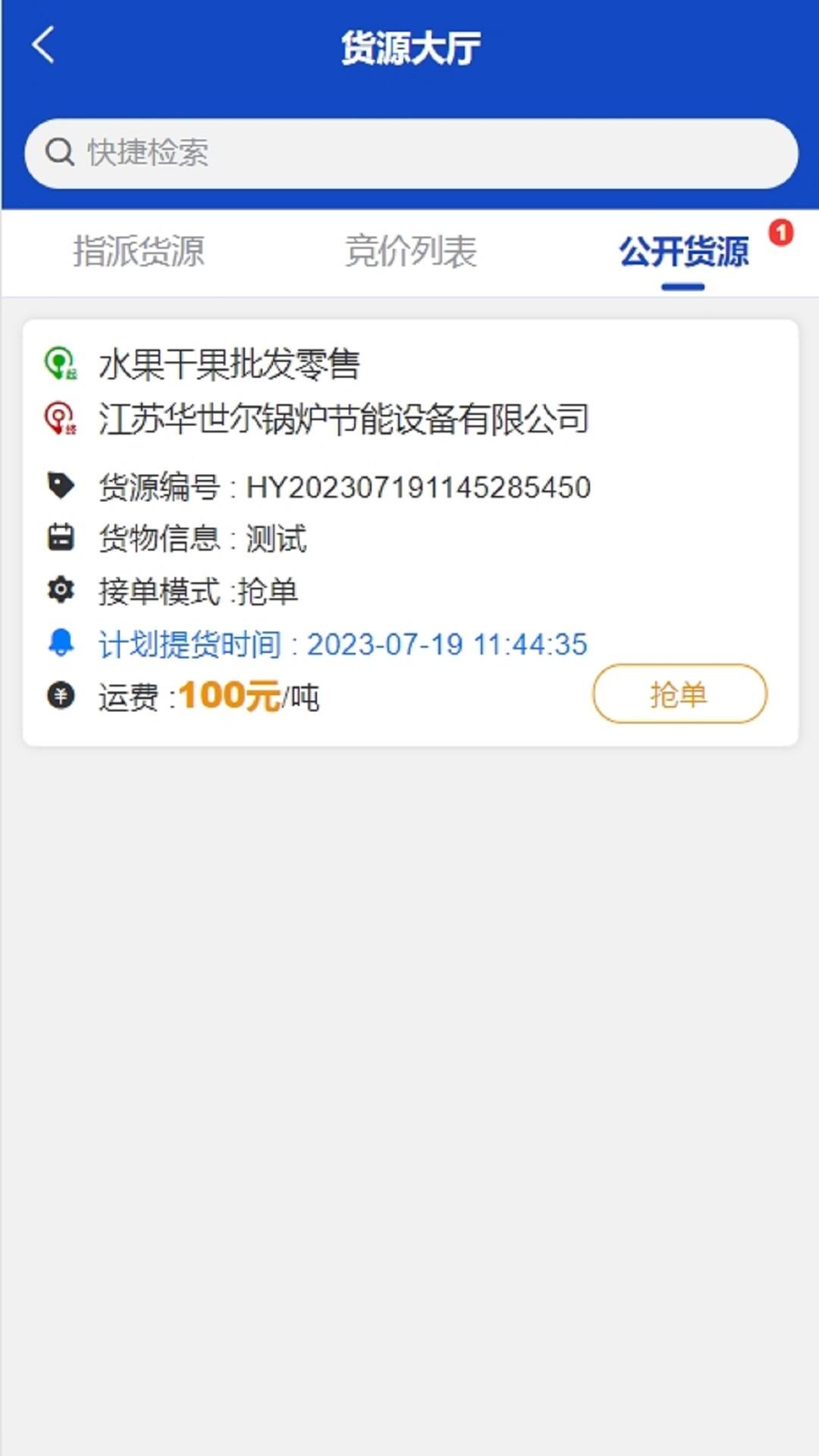Grab the order with 抢单 button

point(679,694)
